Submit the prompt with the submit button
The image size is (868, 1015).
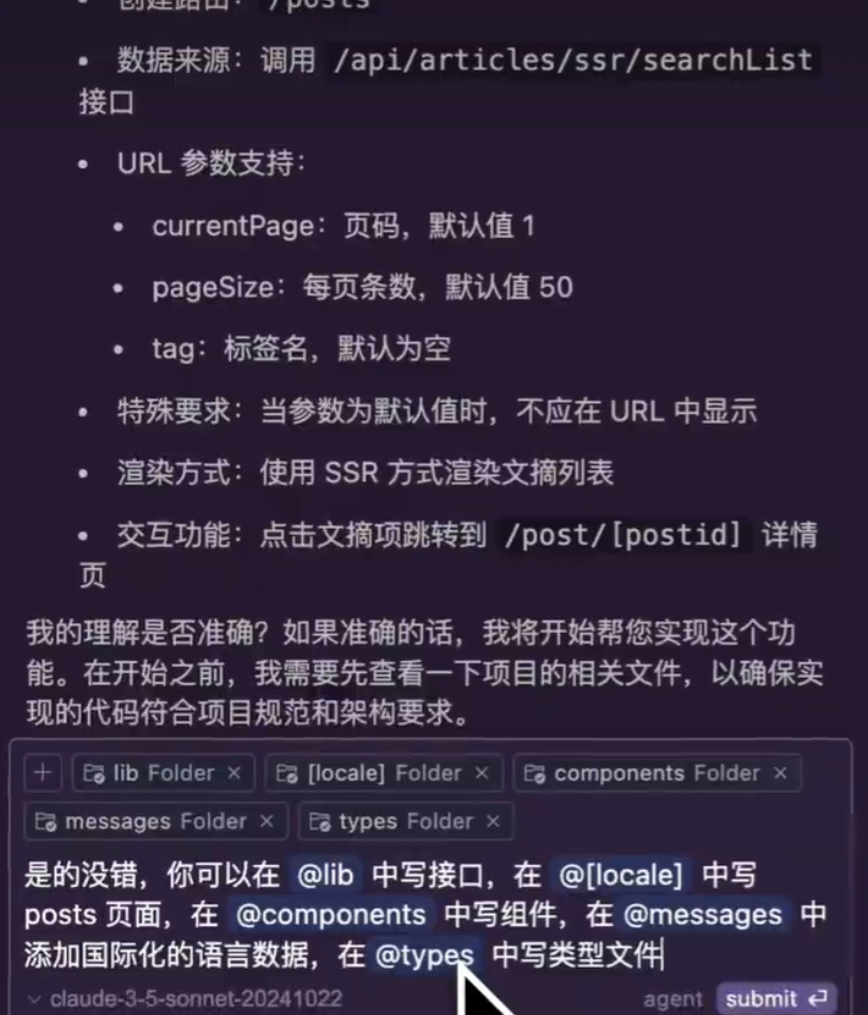pos(776,998)
